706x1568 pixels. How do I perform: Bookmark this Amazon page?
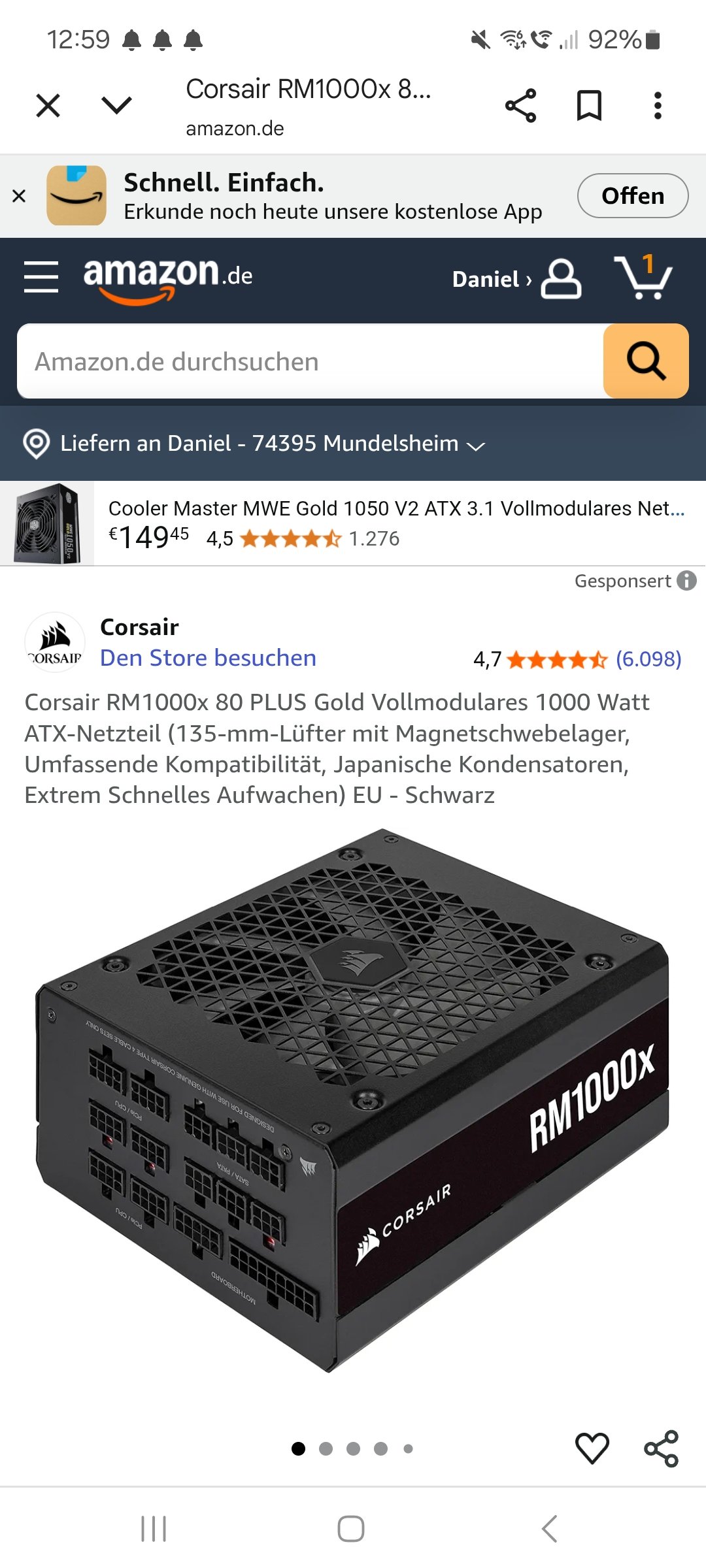[589, 106]
